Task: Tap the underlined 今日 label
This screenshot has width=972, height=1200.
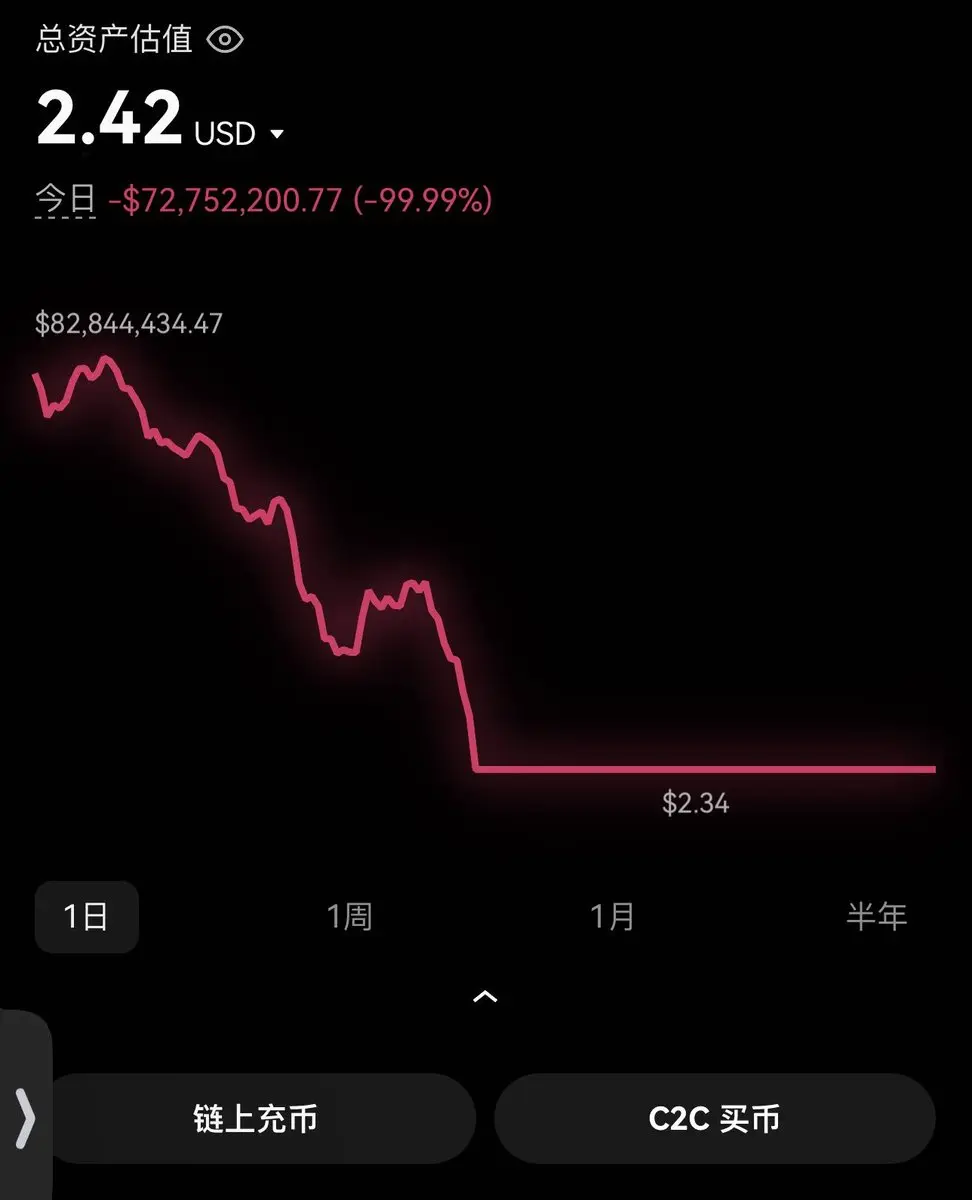Action: click(66, 200)
